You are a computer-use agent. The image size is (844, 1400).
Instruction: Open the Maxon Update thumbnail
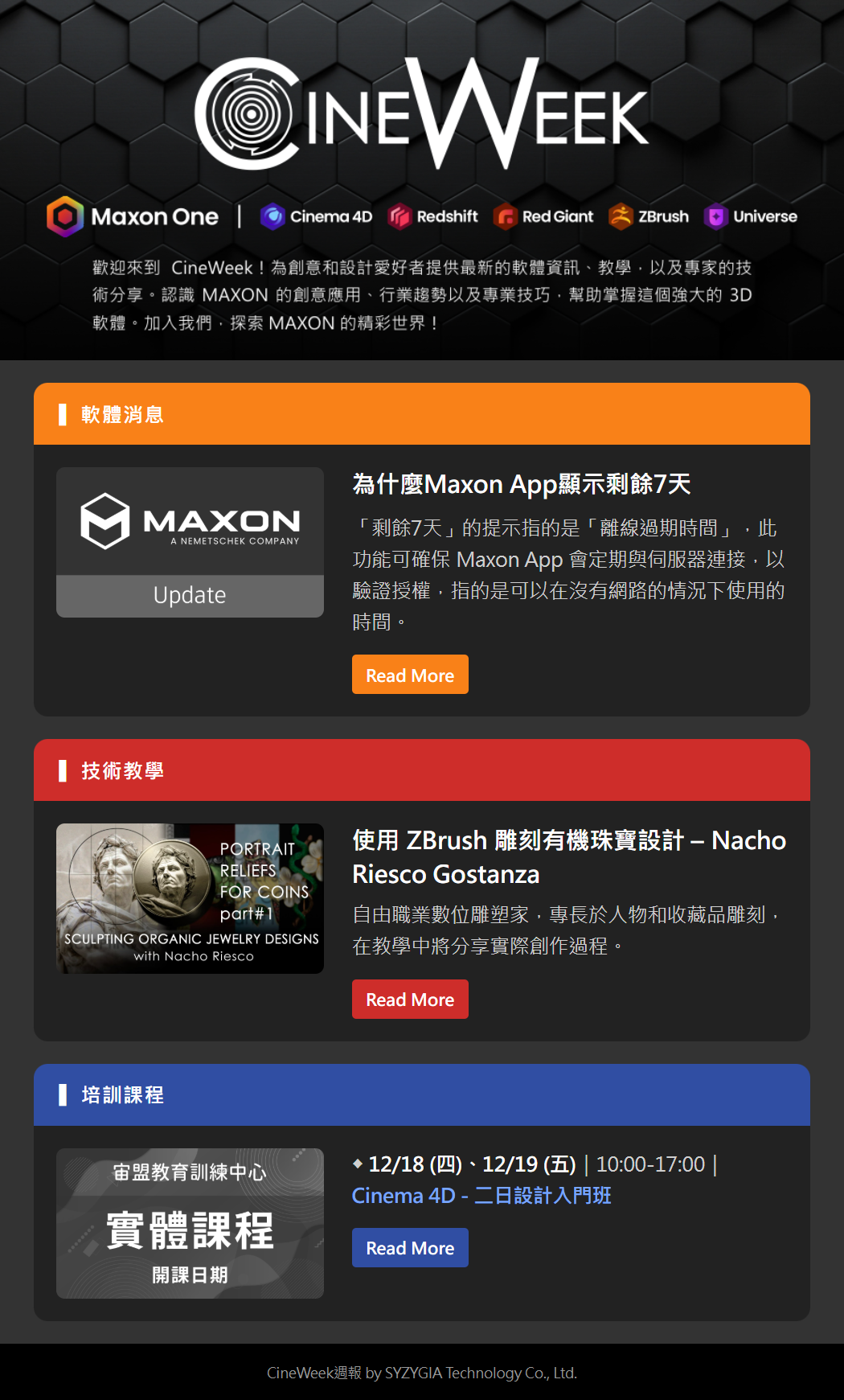(x=190, y=542)
